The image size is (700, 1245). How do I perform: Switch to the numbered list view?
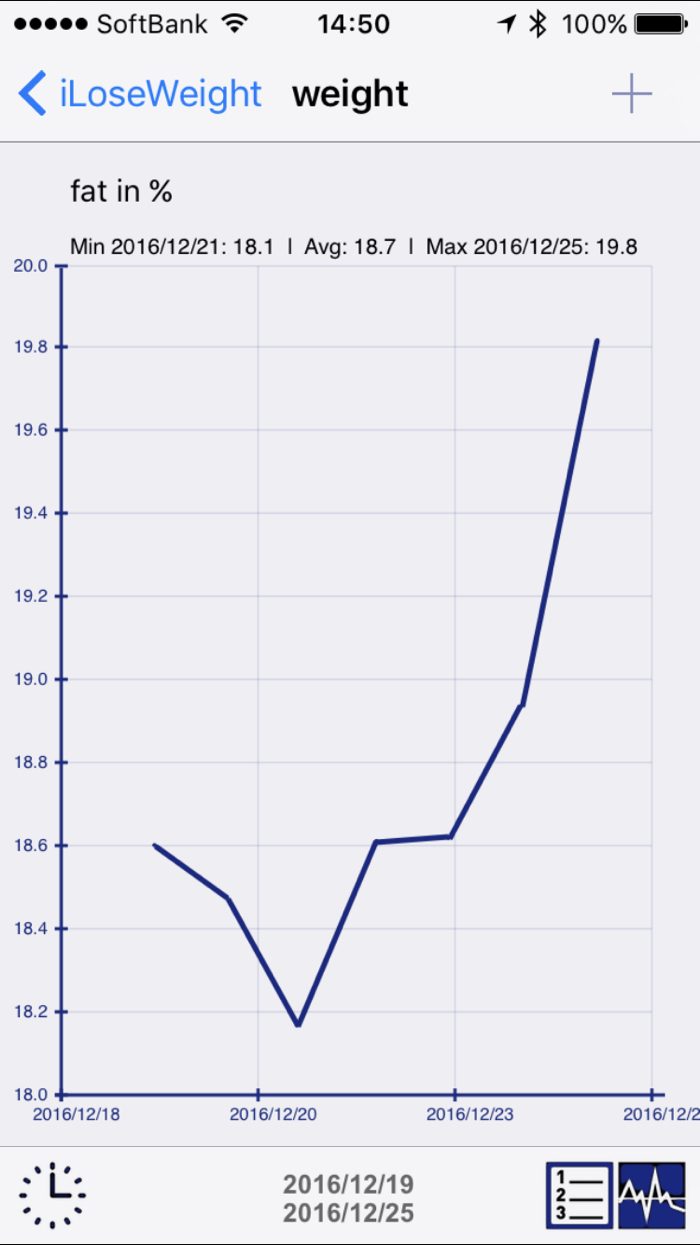point(579,1196)
